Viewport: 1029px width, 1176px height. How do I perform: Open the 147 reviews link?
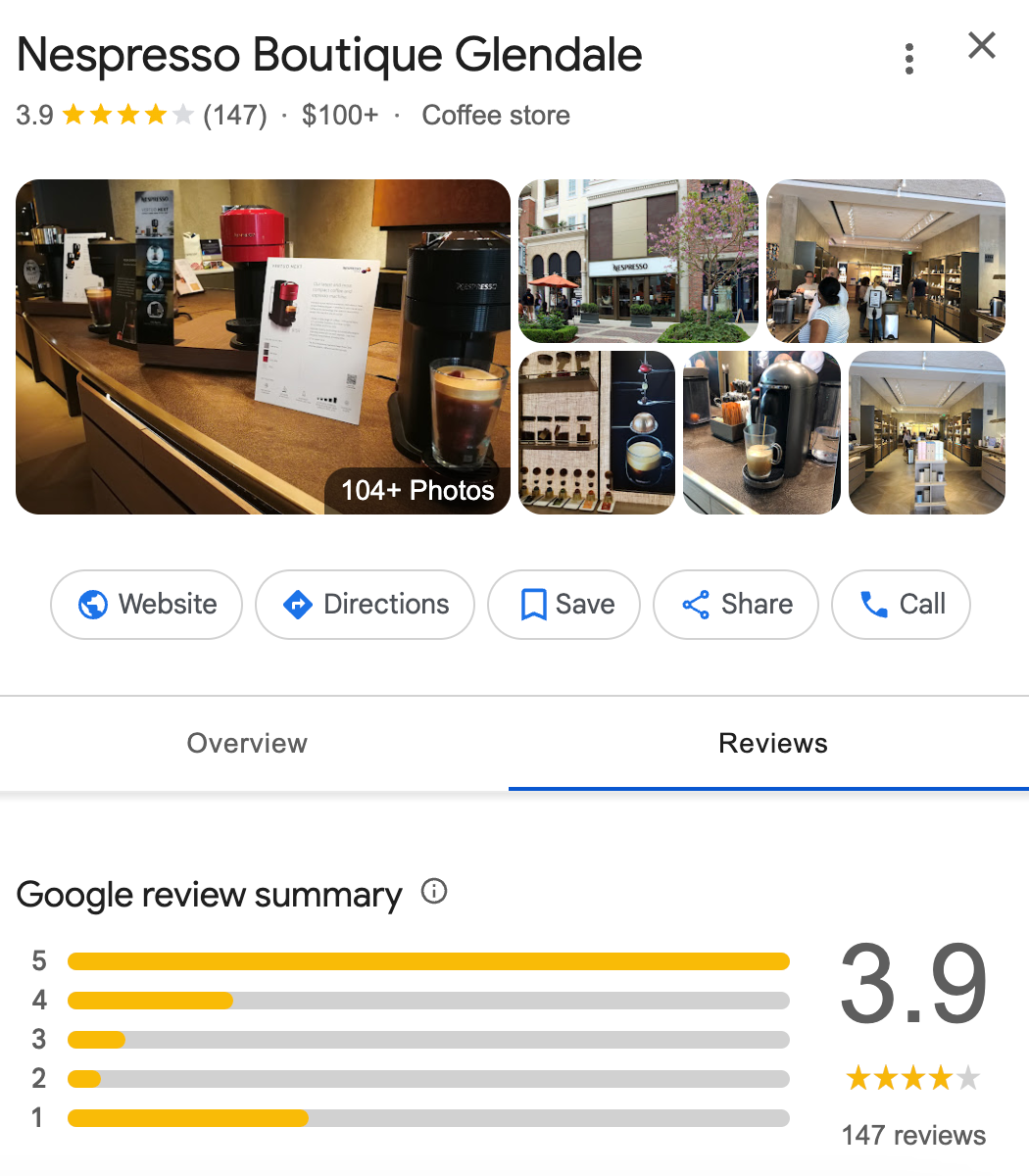(x=913, y=1135)
